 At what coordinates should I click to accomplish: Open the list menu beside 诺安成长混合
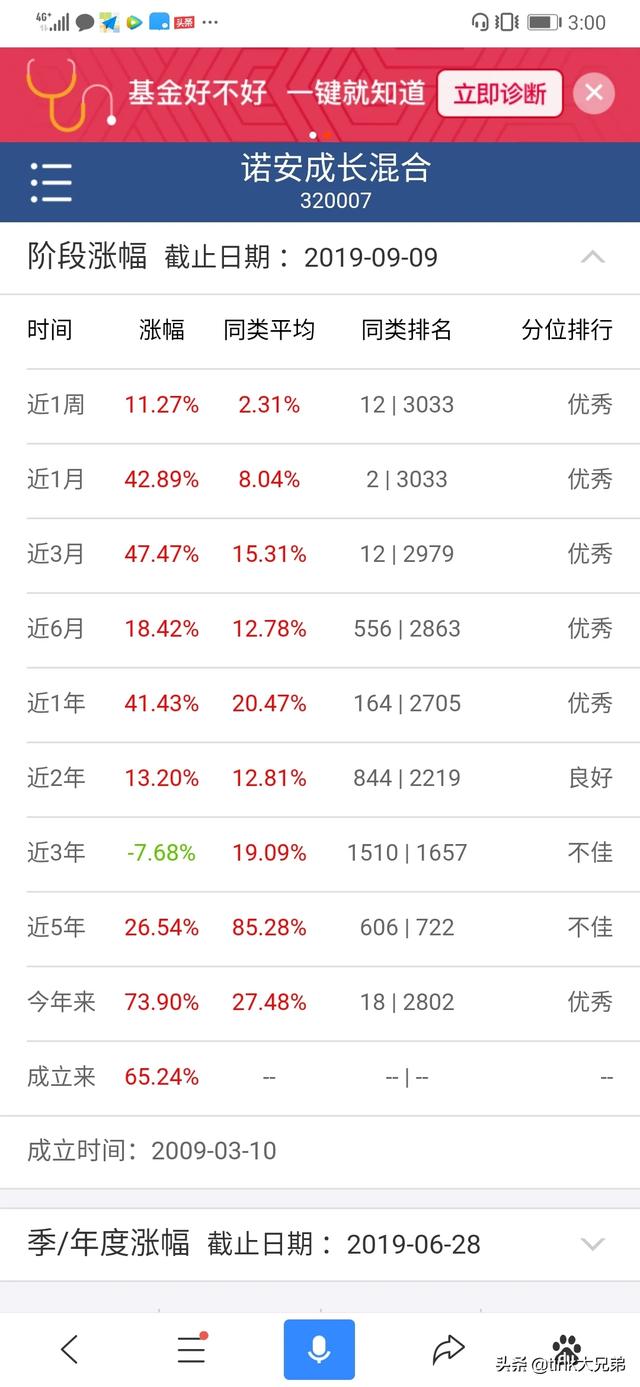[51, 182]
